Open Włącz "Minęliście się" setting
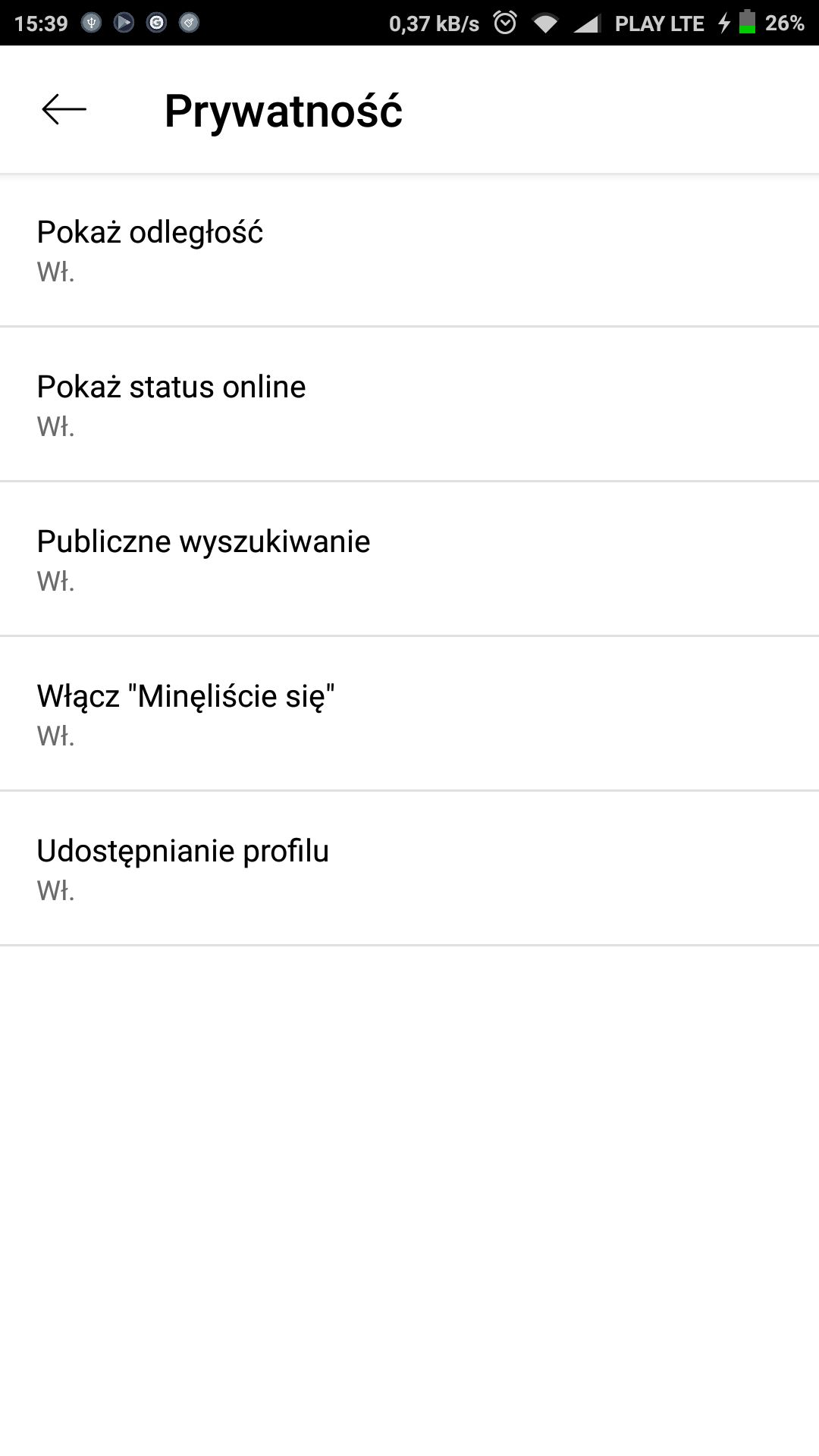Image resolution: width=819 pixels, height=1456 pixels. point(409,714)
